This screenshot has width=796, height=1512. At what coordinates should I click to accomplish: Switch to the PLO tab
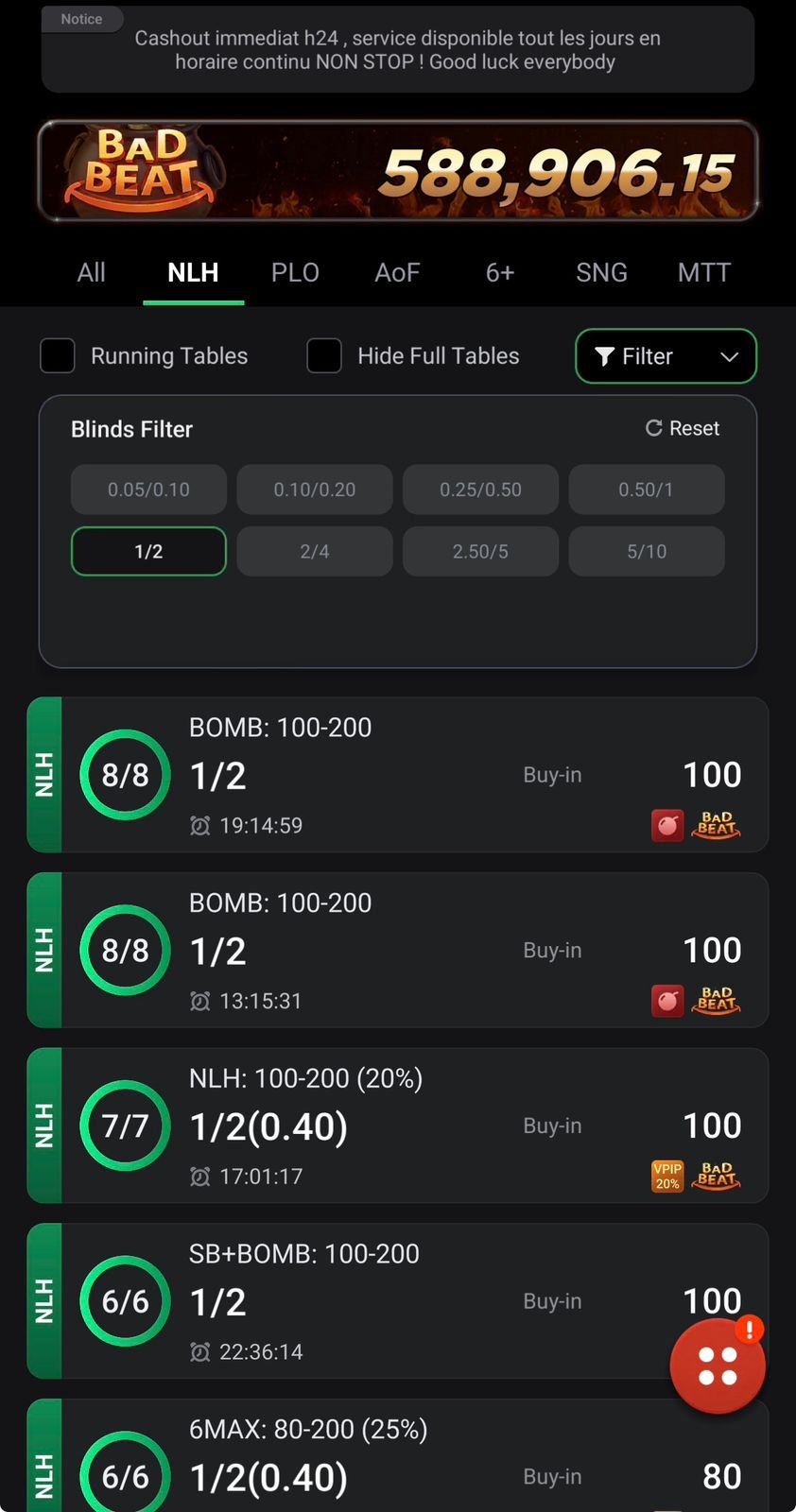pos(295,272)
